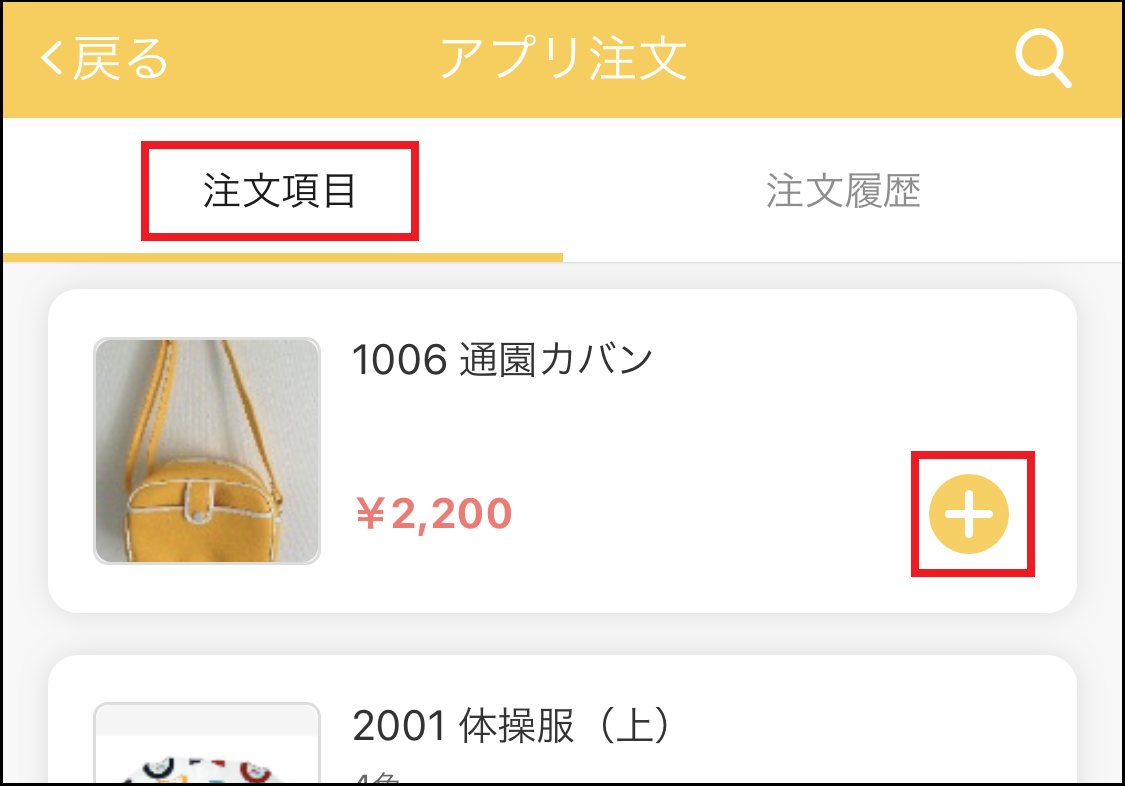Switch to the 注文履歴 tab
This screenshot has height=786, width=1125.
[x=843, y=191]
